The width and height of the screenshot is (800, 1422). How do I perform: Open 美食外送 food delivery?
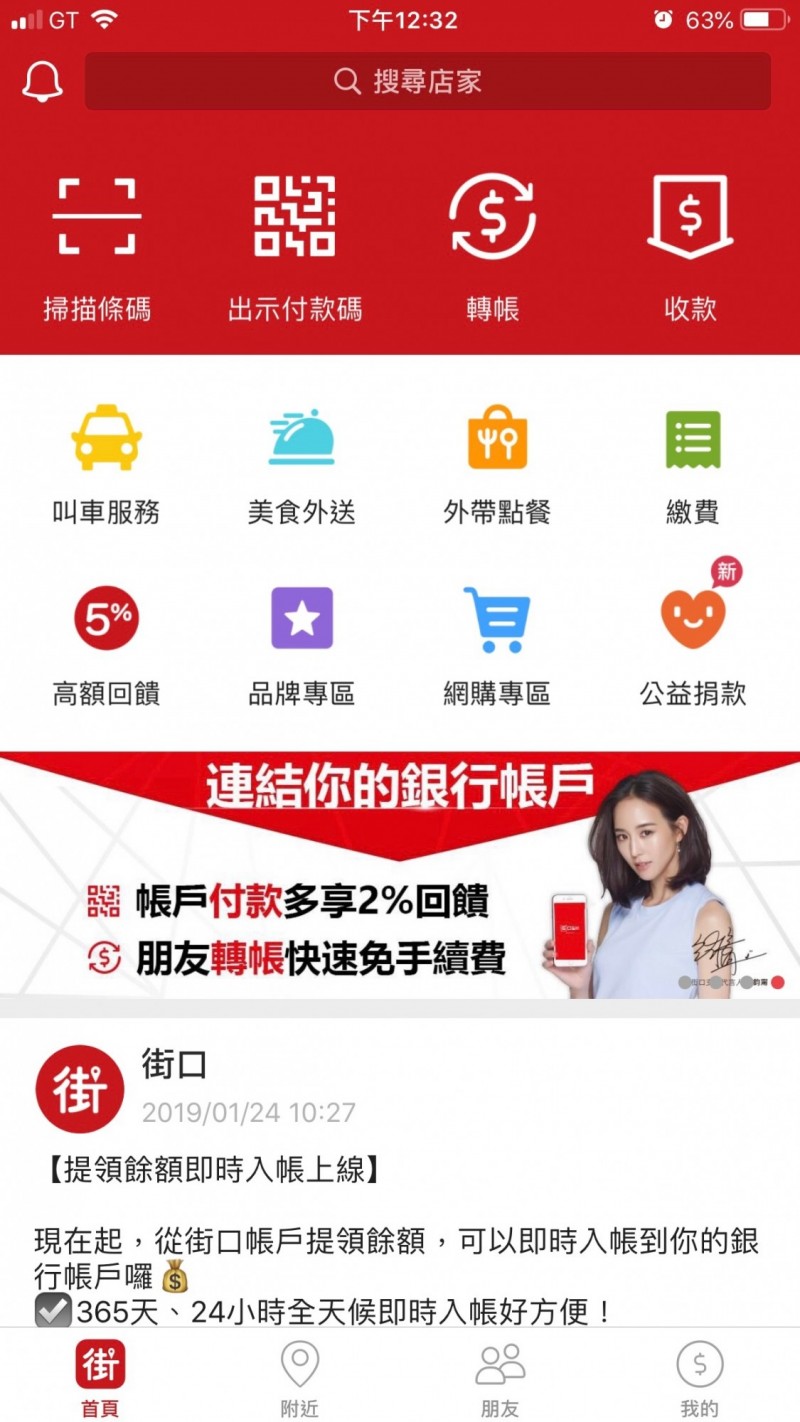coord(302,465)
